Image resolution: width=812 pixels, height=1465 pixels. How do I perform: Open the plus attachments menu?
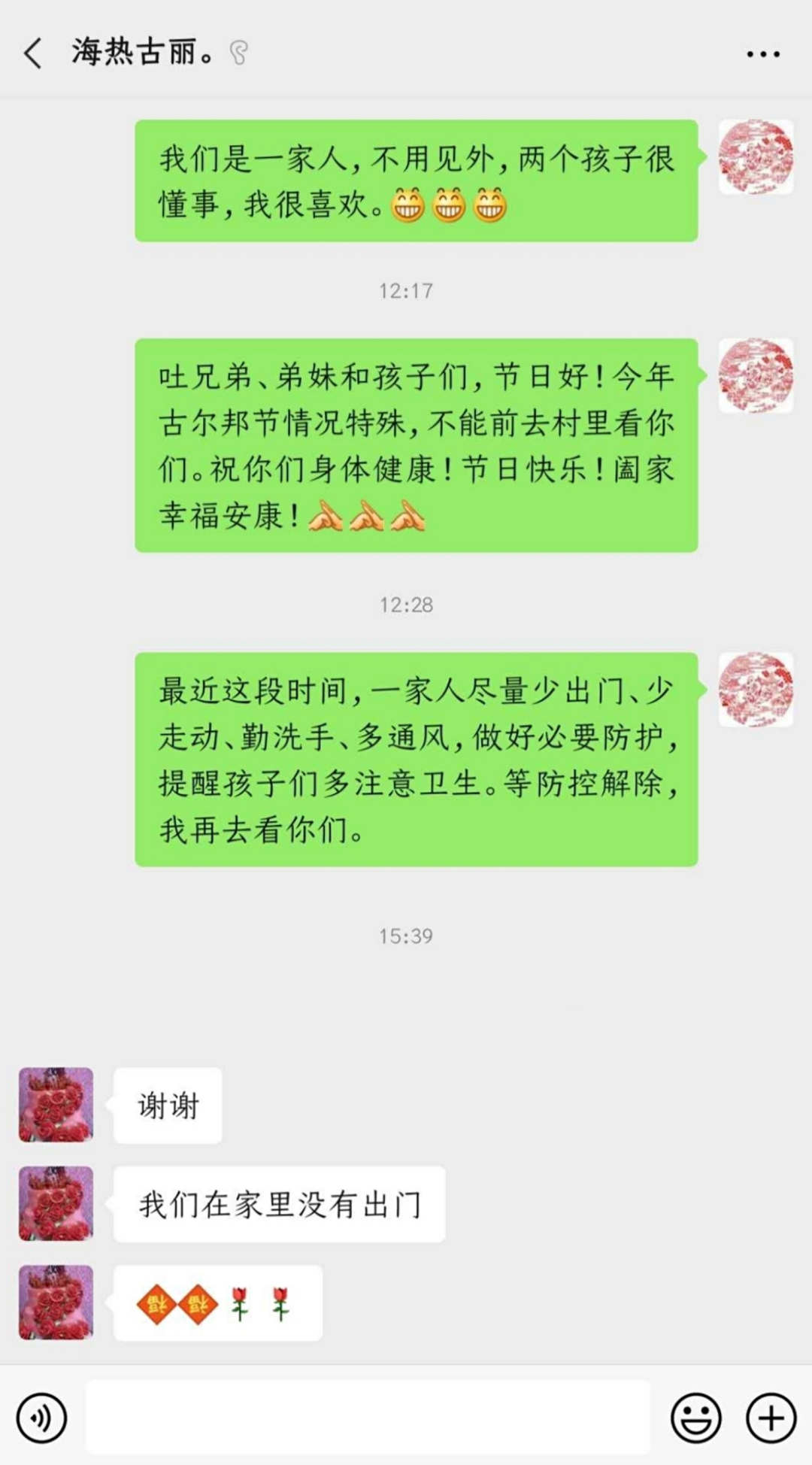771,1418
